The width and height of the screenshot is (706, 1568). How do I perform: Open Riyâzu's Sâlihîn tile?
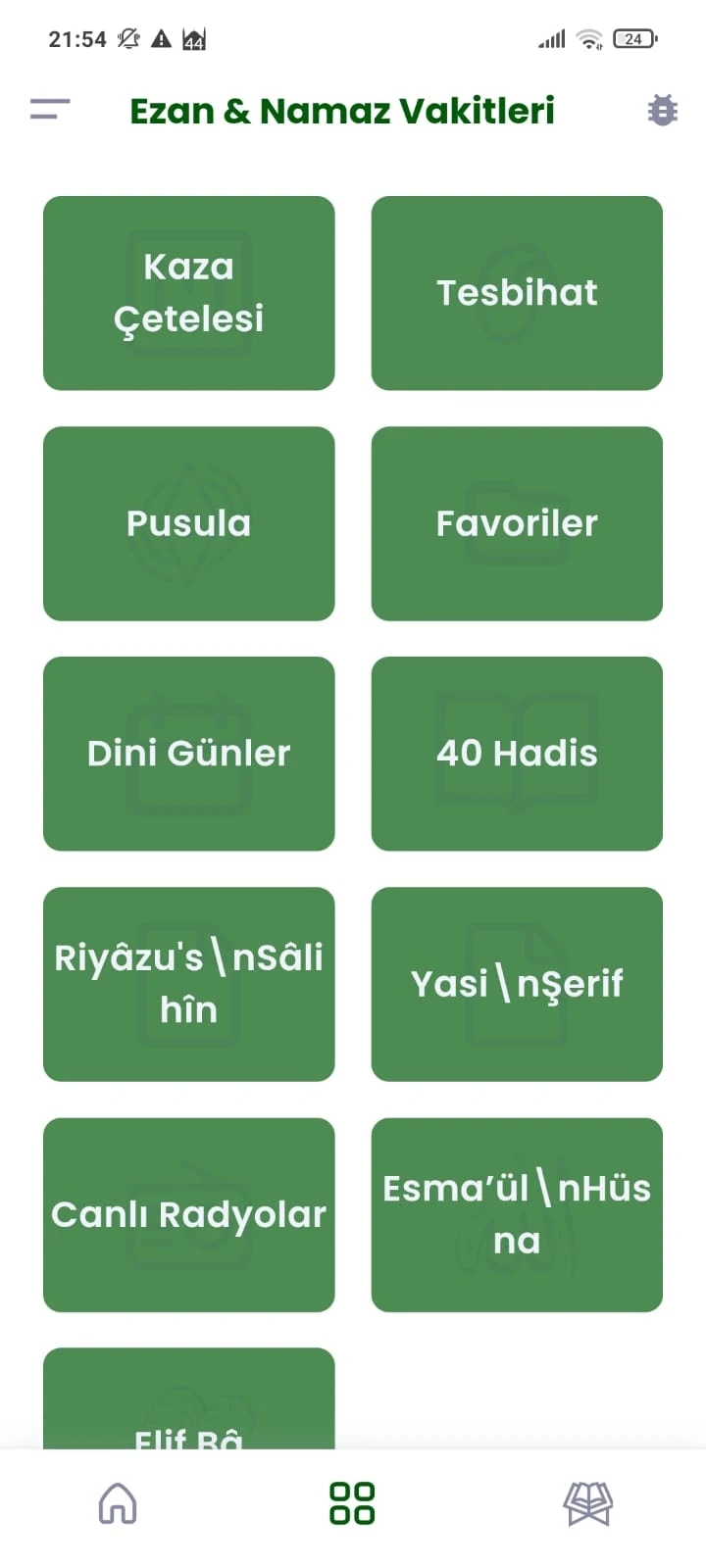coord(189,984)
